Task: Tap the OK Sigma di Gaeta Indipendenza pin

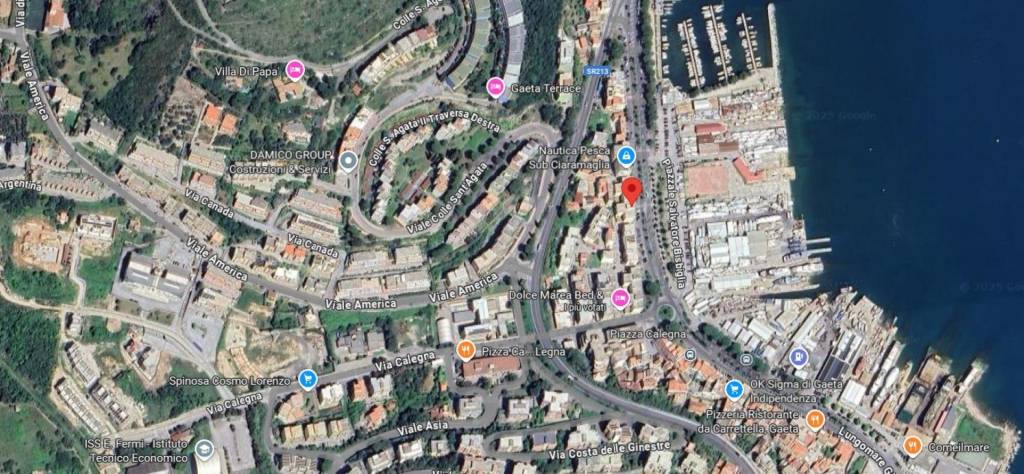Action: click(735, 390)
